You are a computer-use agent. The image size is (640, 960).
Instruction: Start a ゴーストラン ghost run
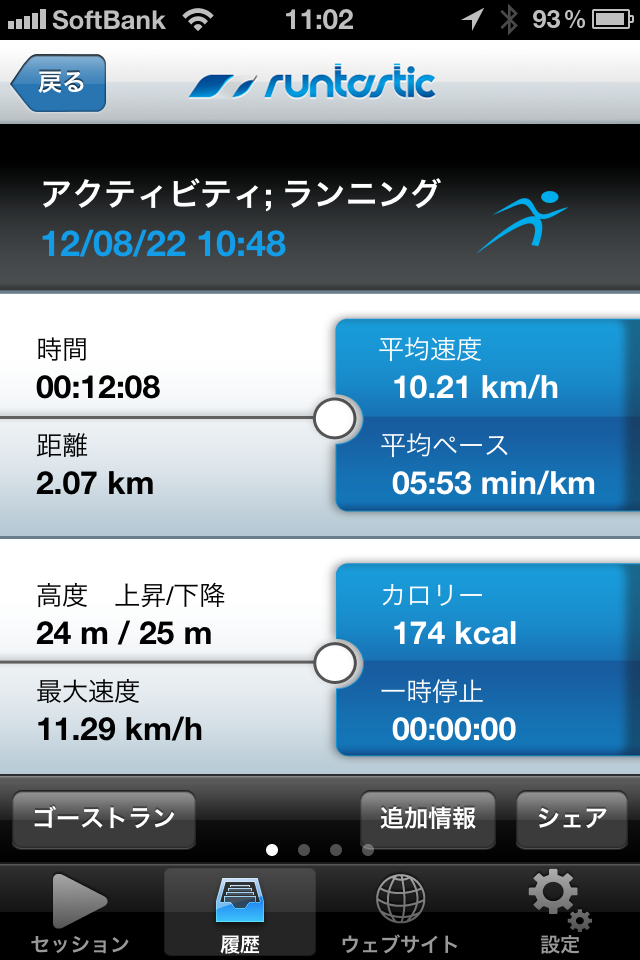pyautogui.click(x=104, y=818)
